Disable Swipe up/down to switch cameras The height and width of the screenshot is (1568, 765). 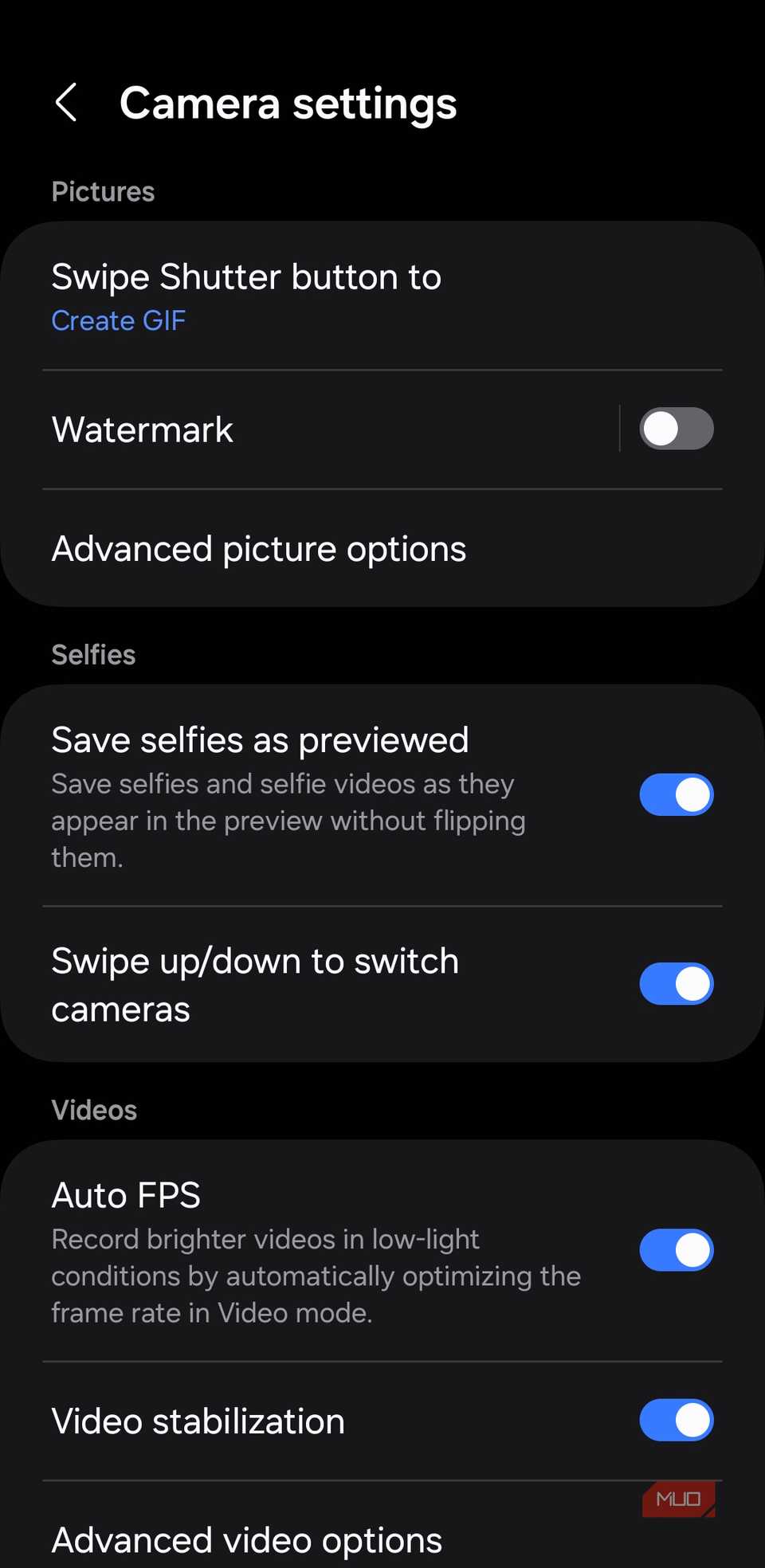676,983
